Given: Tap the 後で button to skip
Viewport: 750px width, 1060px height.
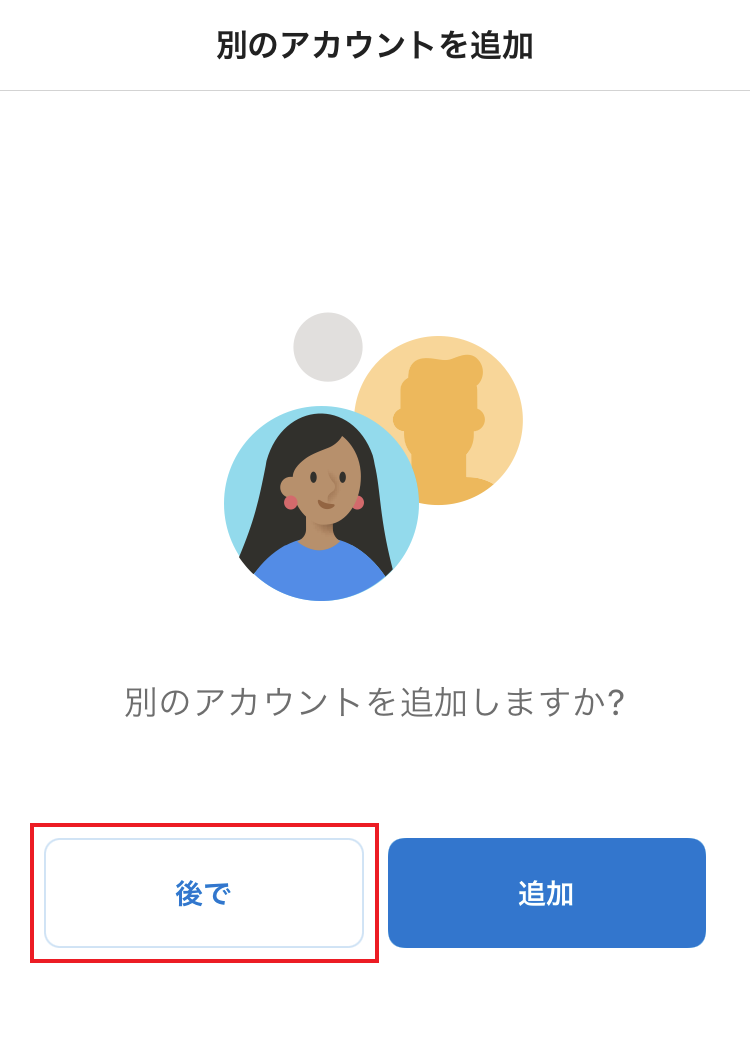Looking at the screenshot, I should tap(204, 893).
